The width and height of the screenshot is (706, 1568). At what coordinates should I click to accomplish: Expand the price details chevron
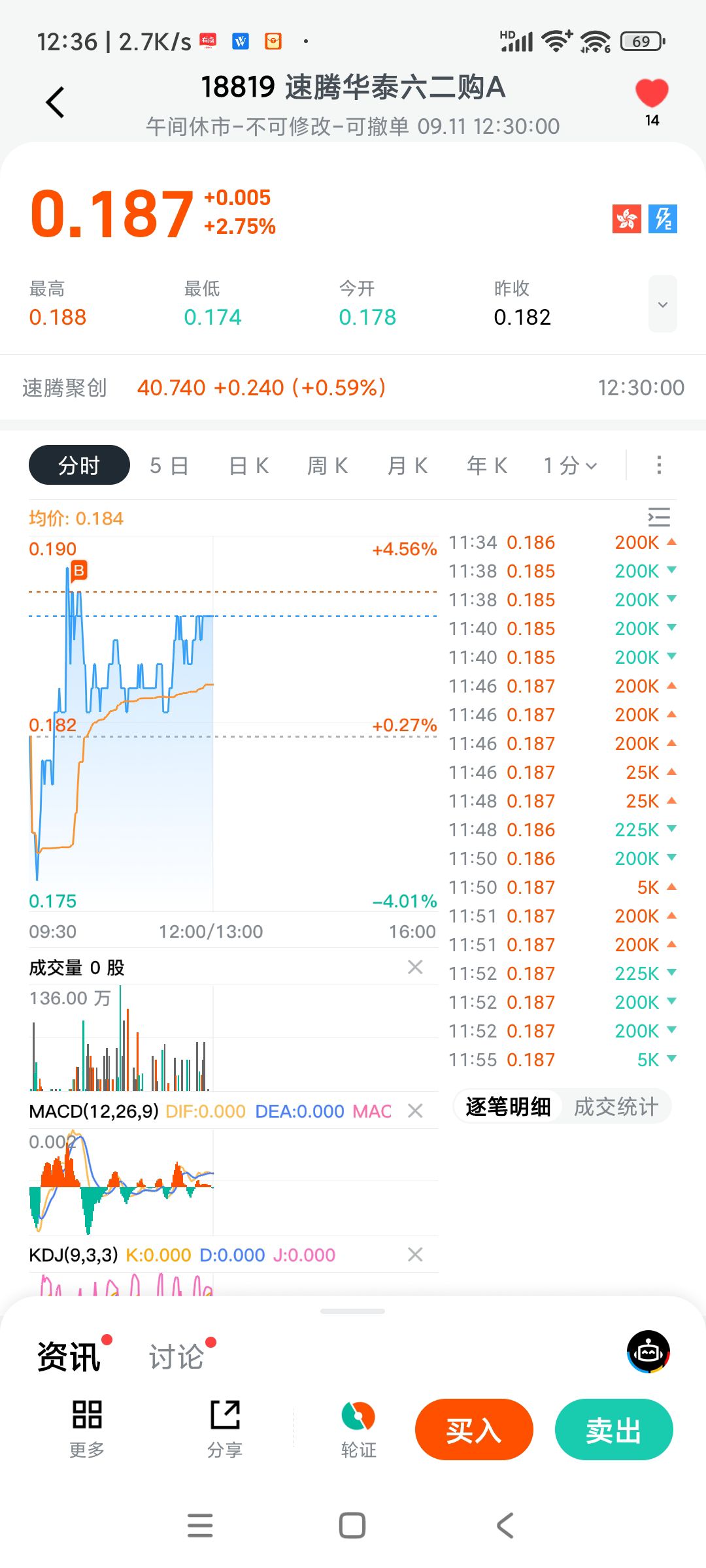(x=662, y=304)
